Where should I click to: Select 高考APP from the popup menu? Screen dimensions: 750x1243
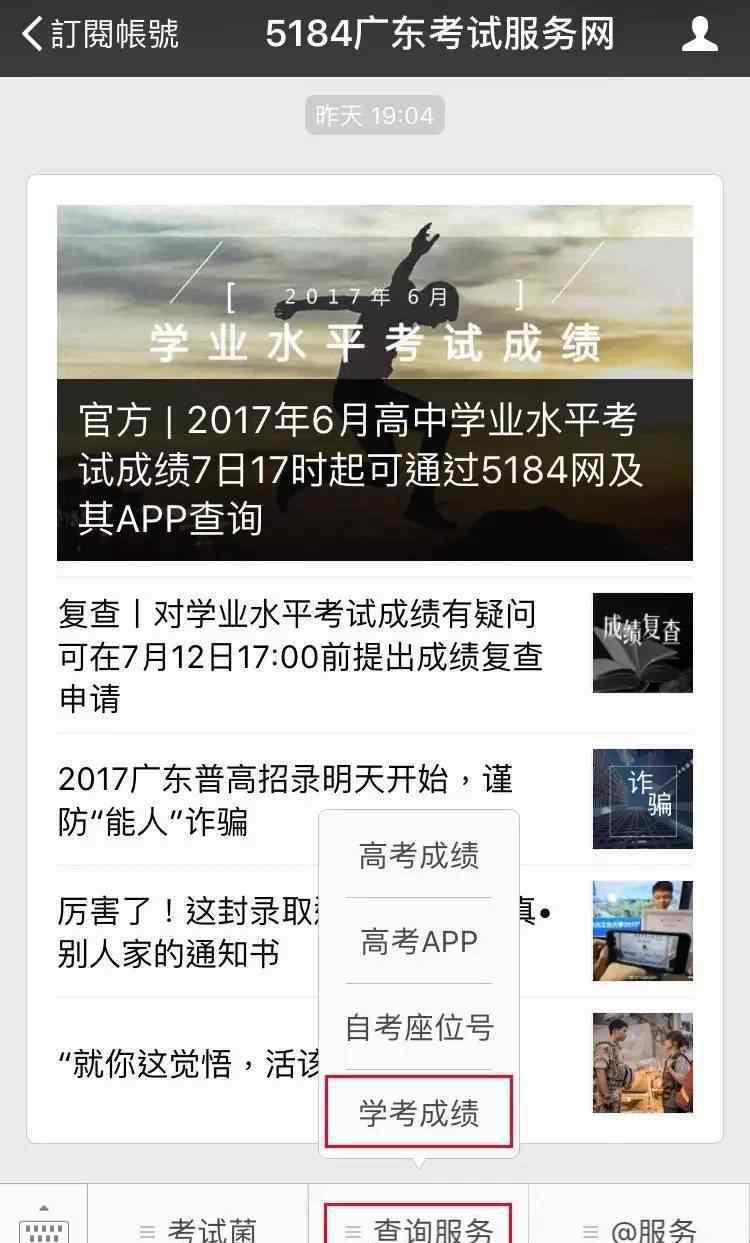pos(419,942)
